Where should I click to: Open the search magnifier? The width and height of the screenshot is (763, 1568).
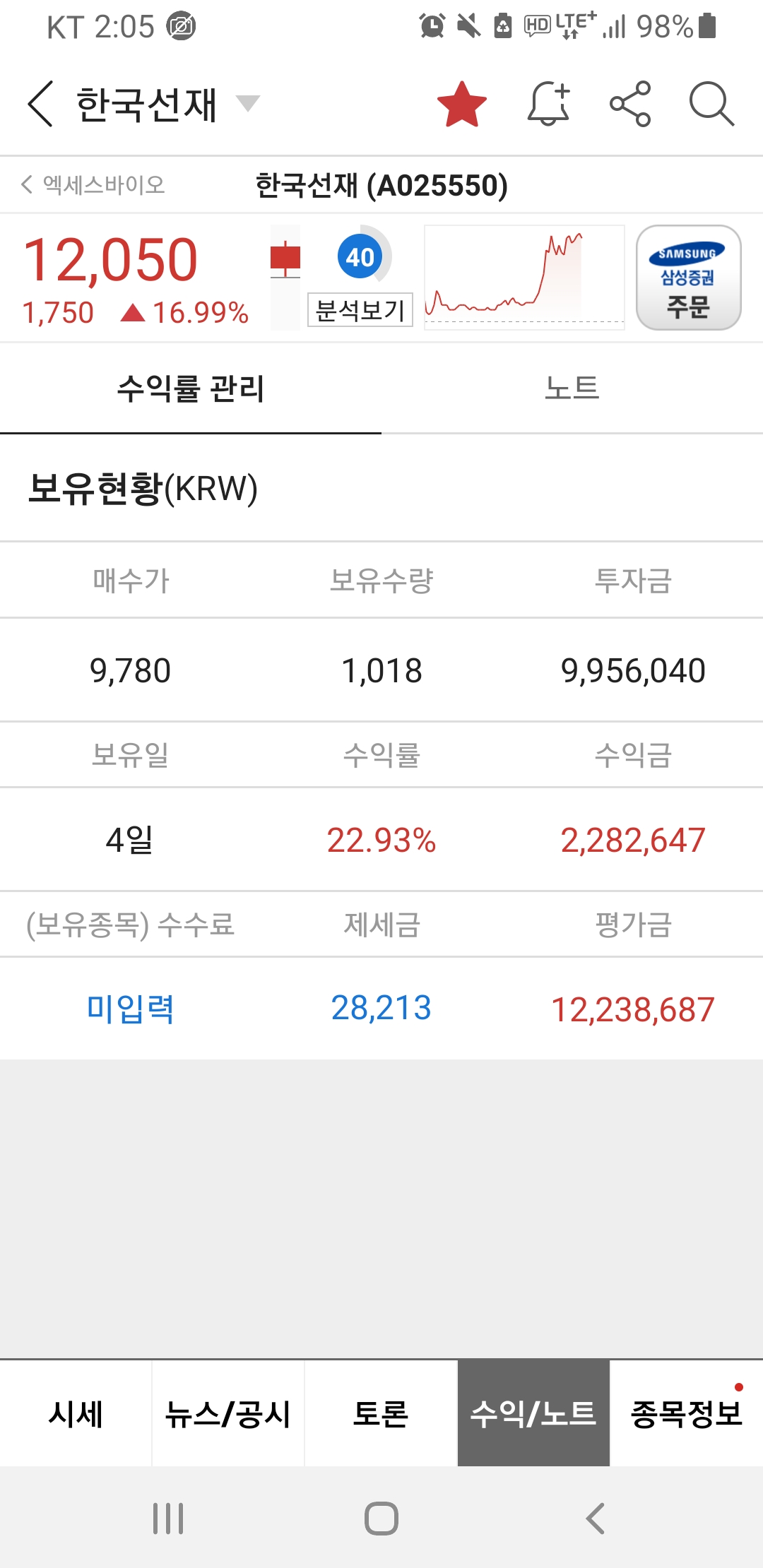(711, 104)
